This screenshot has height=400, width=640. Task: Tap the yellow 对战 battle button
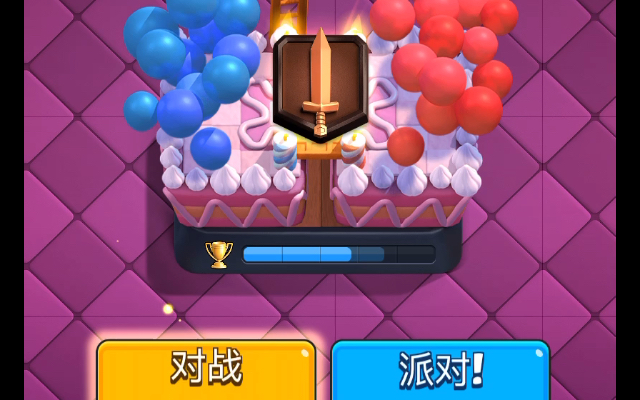206,370
